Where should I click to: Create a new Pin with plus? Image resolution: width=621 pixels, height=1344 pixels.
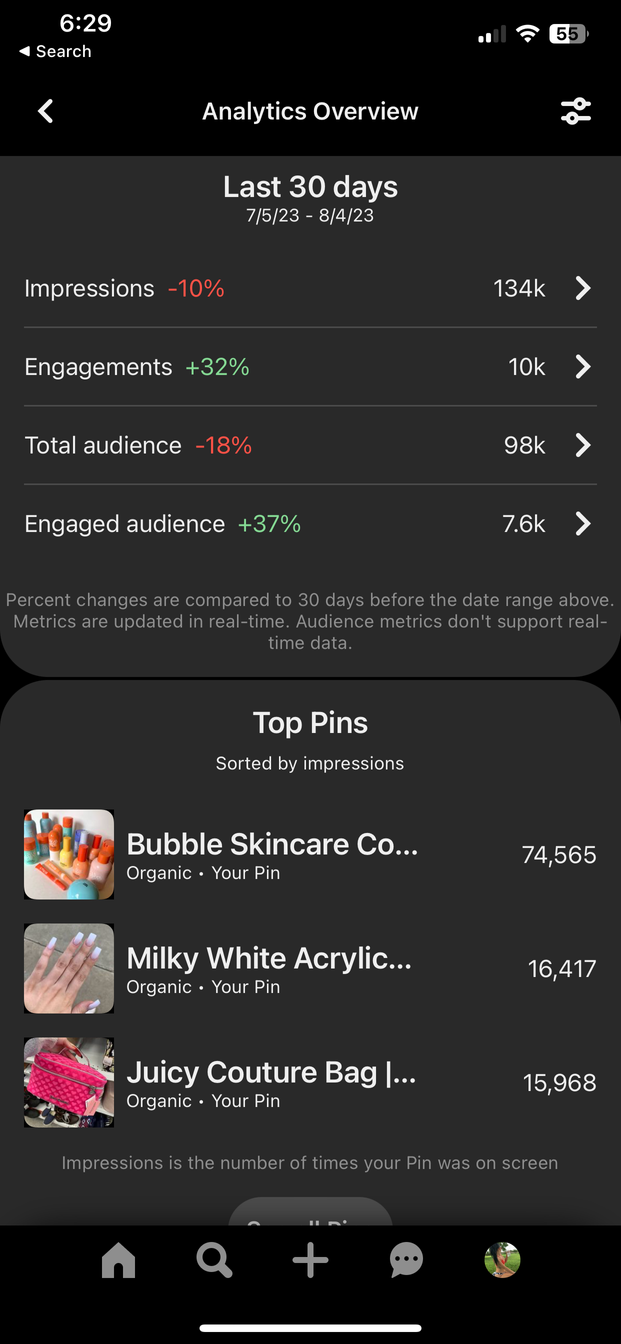tap(310, 1261)
